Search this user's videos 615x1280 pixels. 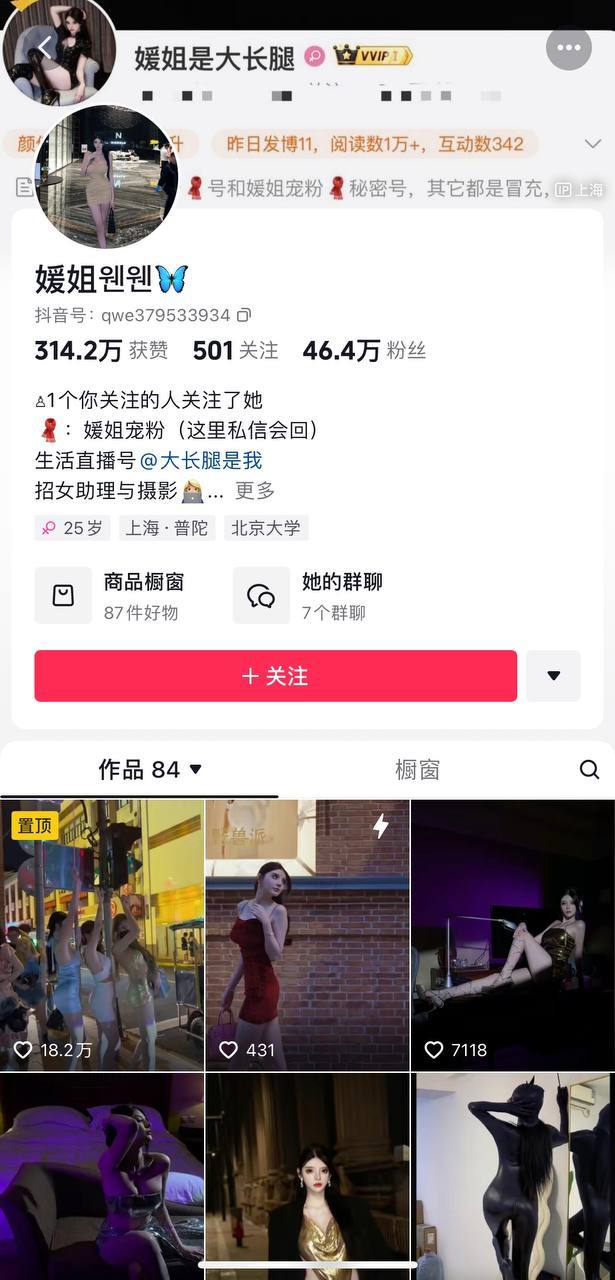[x=590, y=769]
